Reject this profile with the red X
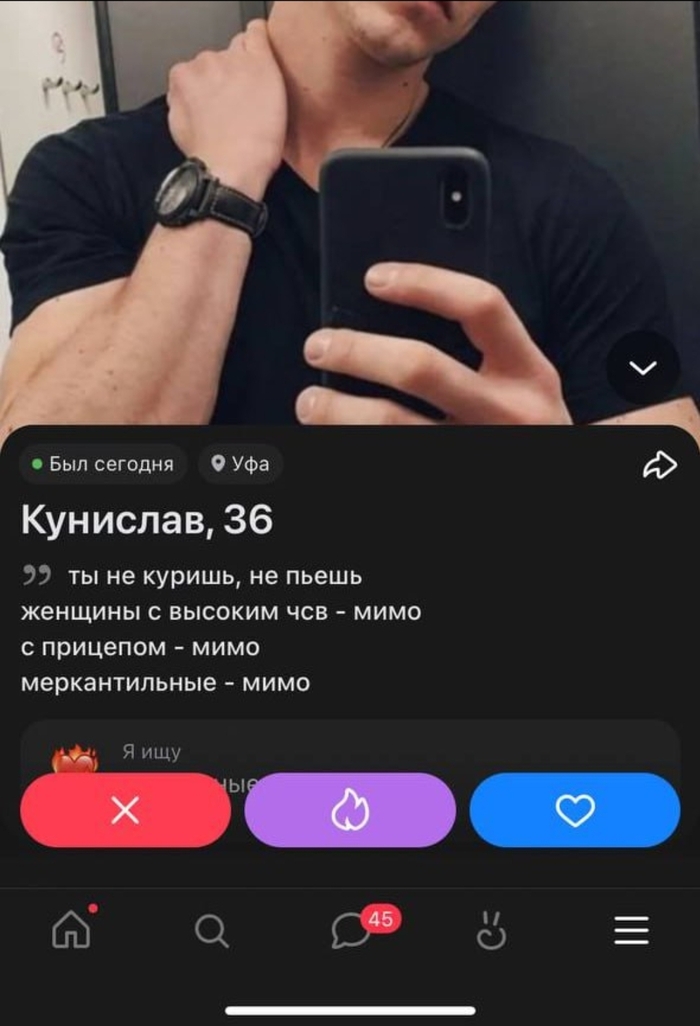This screenshot has width=700, height=1026. pyautogui.click(x=125, y=811)
